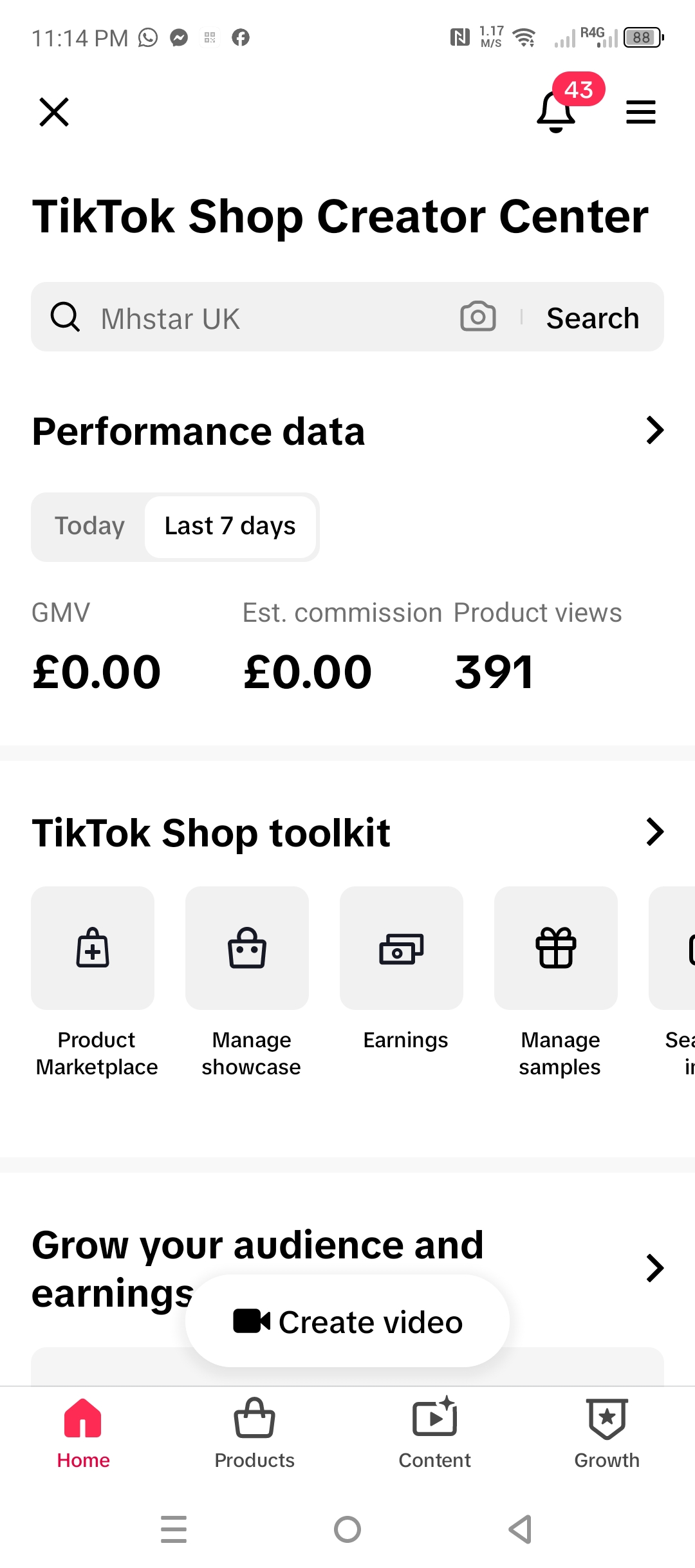Tap Create video button
695x1568 pixels.
pos(347,1321)
